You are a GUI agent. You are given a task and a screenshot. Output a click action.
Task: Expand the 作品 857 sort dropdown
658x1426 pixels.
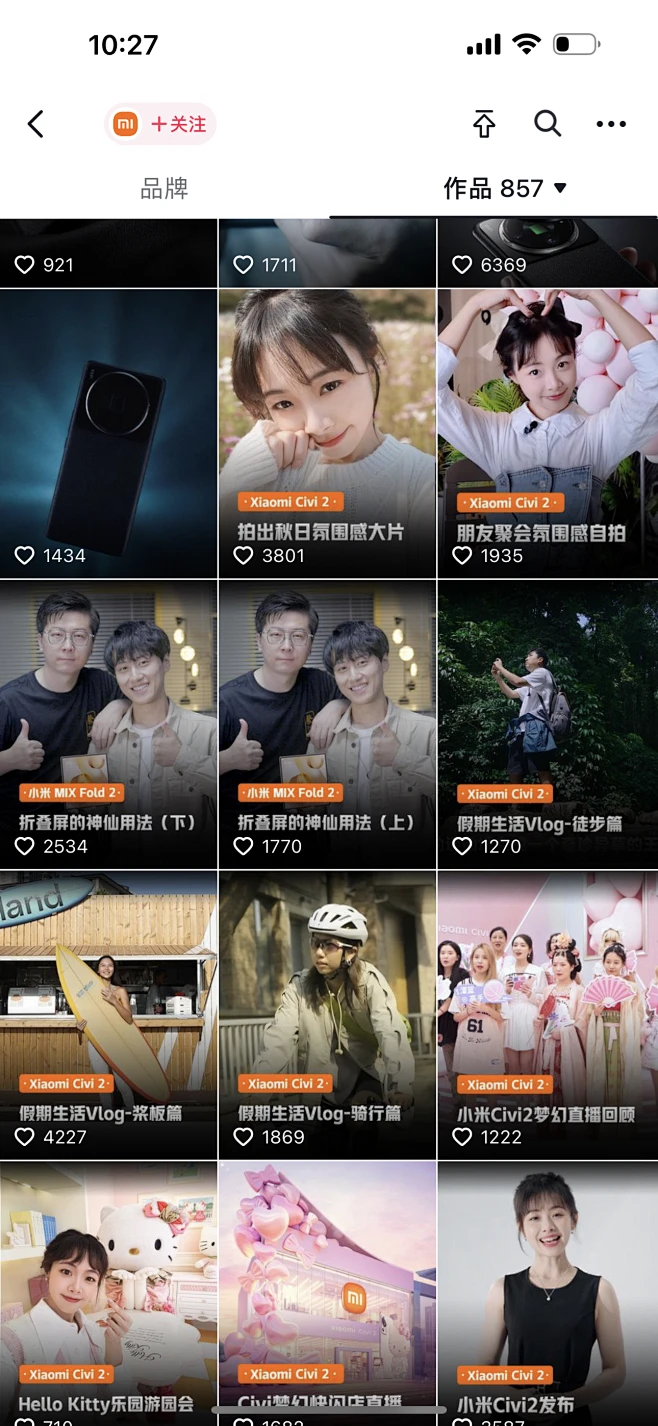[x=505, y=188]
